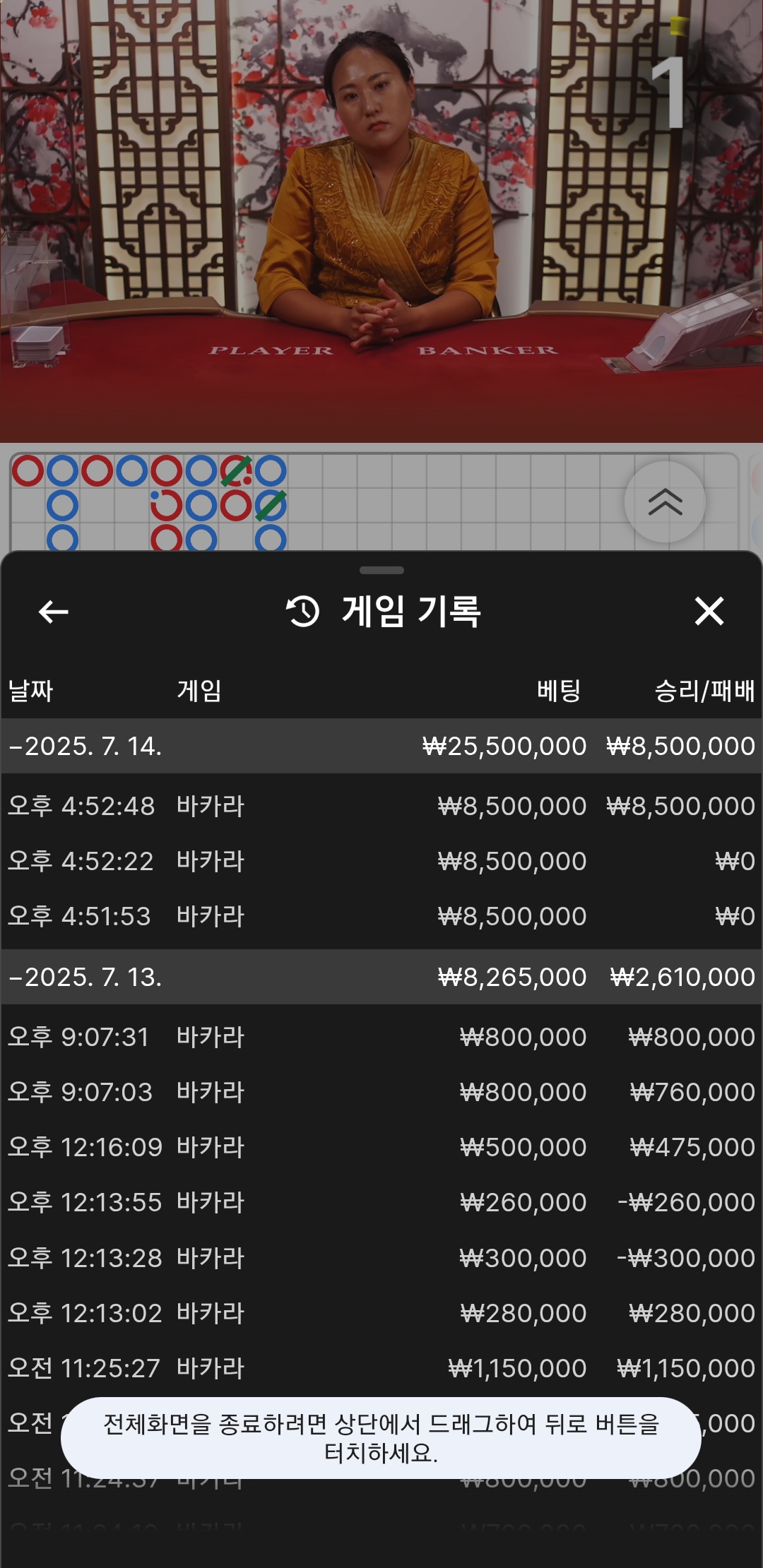
Task: Open the 오후 9:07:31 바카라 record
Action: 381,1038
